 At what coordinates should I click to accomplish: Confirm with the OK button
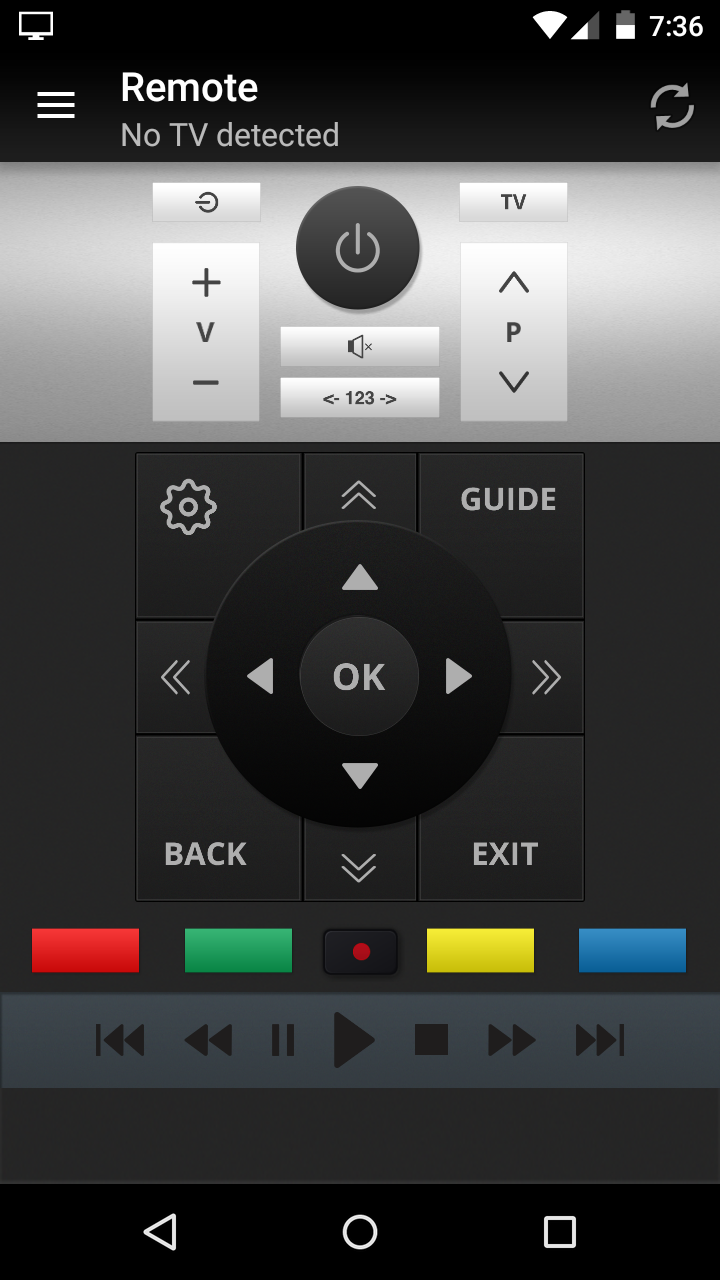[x=359, y=677]
